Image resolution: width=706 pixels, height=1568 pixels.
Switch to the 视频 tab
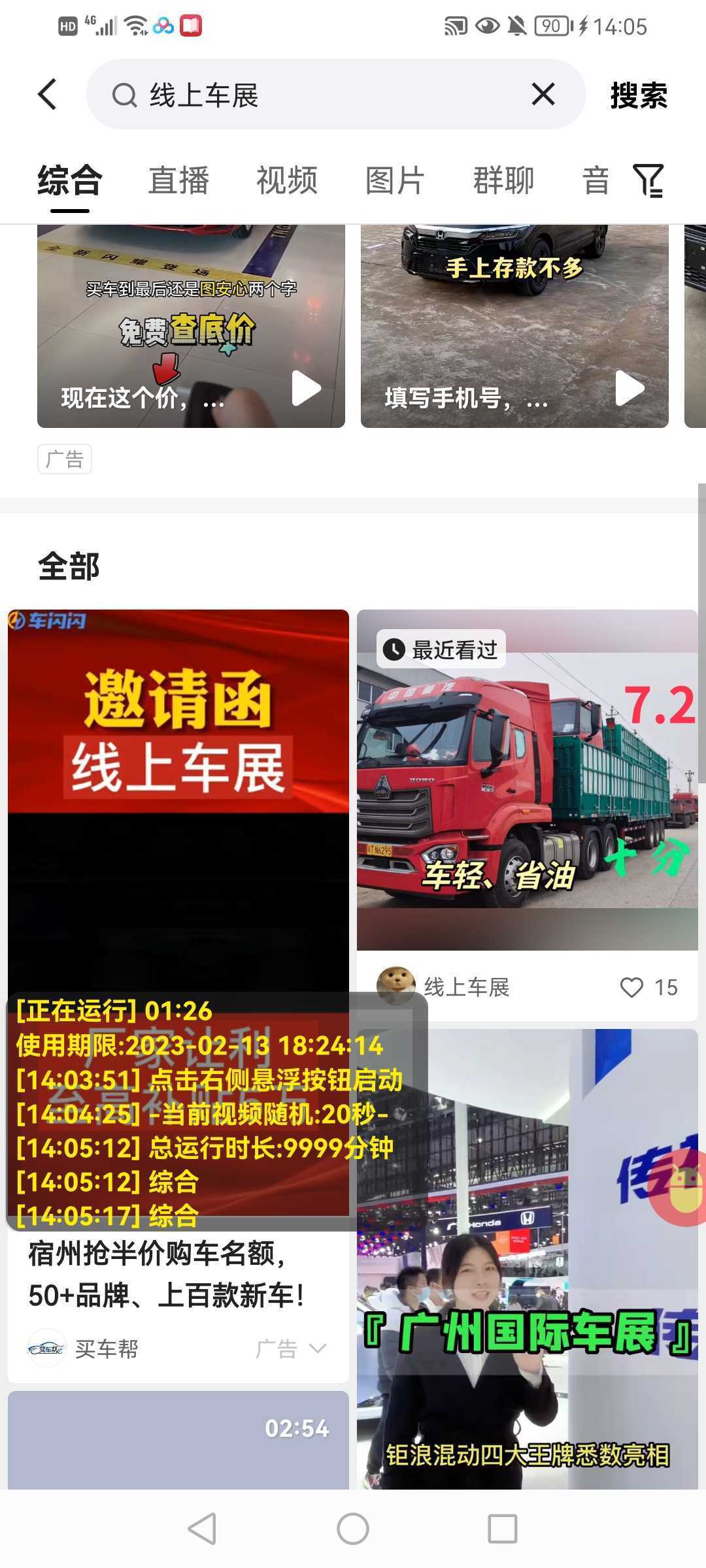[286, 180]
